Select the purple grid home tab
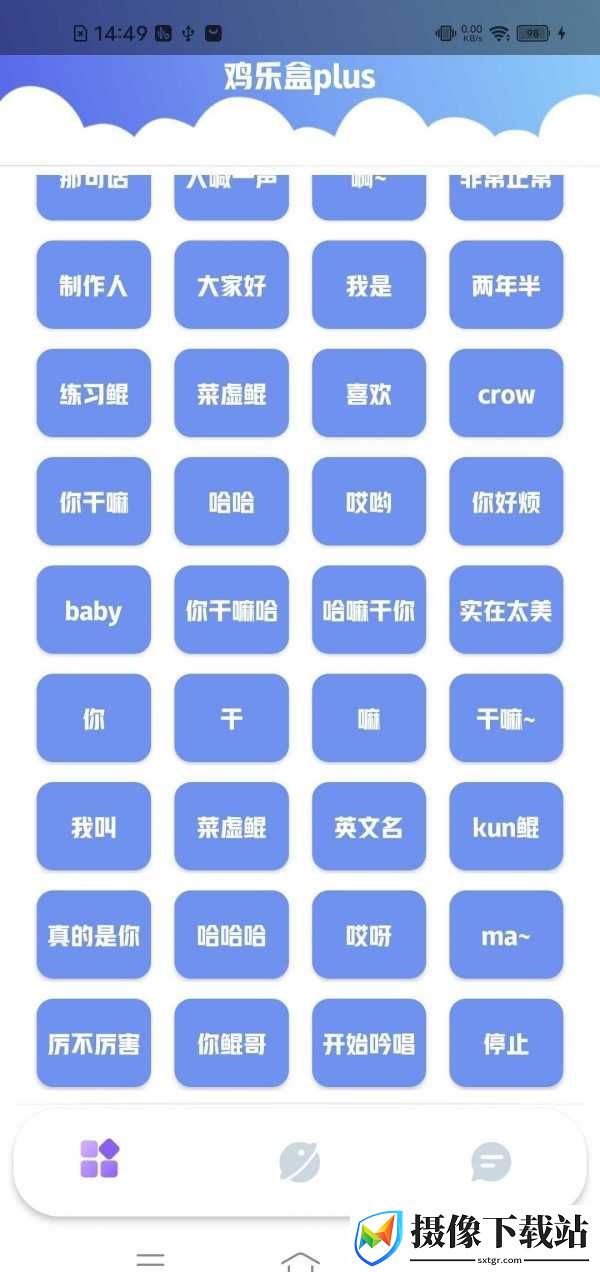This screenshot has width=600, height=1272. [100, 1159]
